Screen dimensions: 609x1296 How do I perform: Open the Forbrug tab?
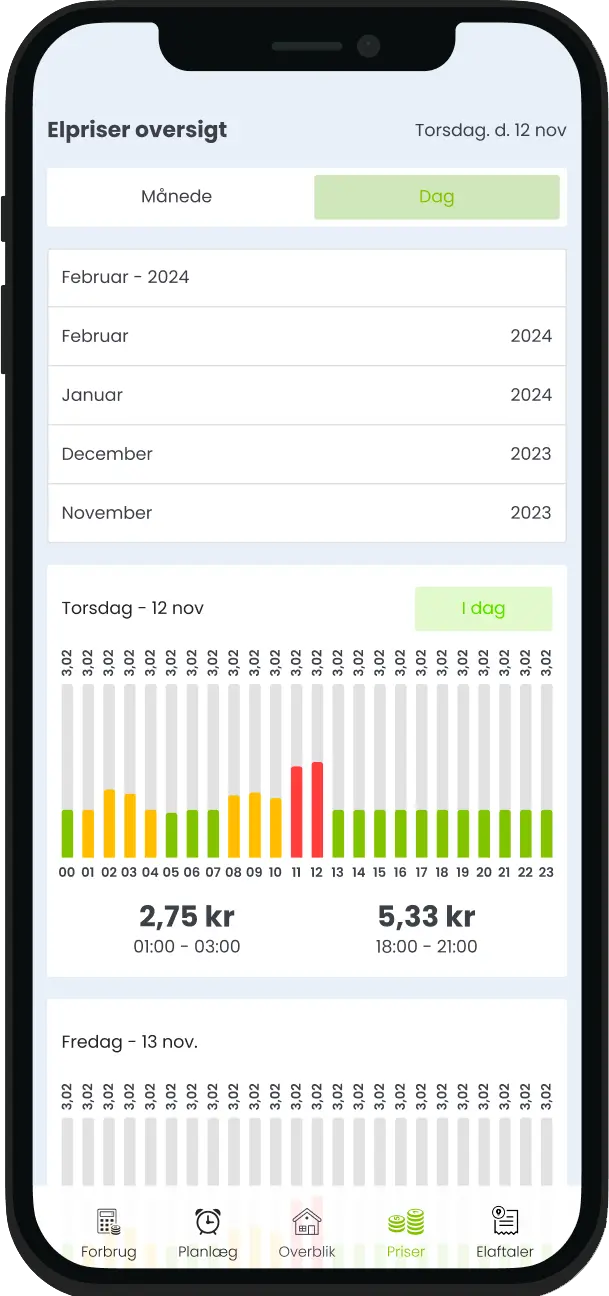(x=108, y=1233)
